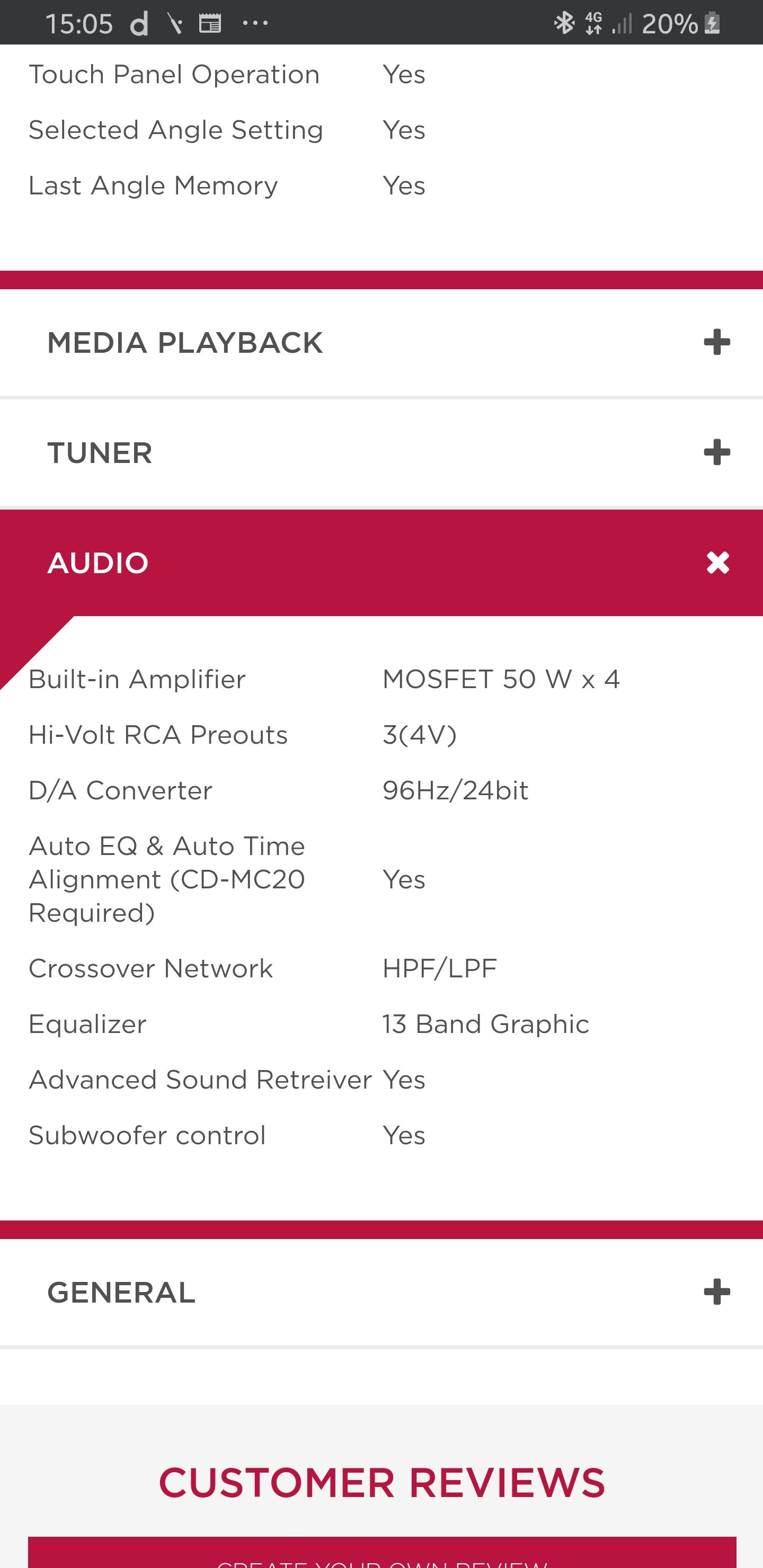The height and width of the screenshot is (1568, 763).
Task: Expand the General specifications section
Action: [x=381, y=1291]
